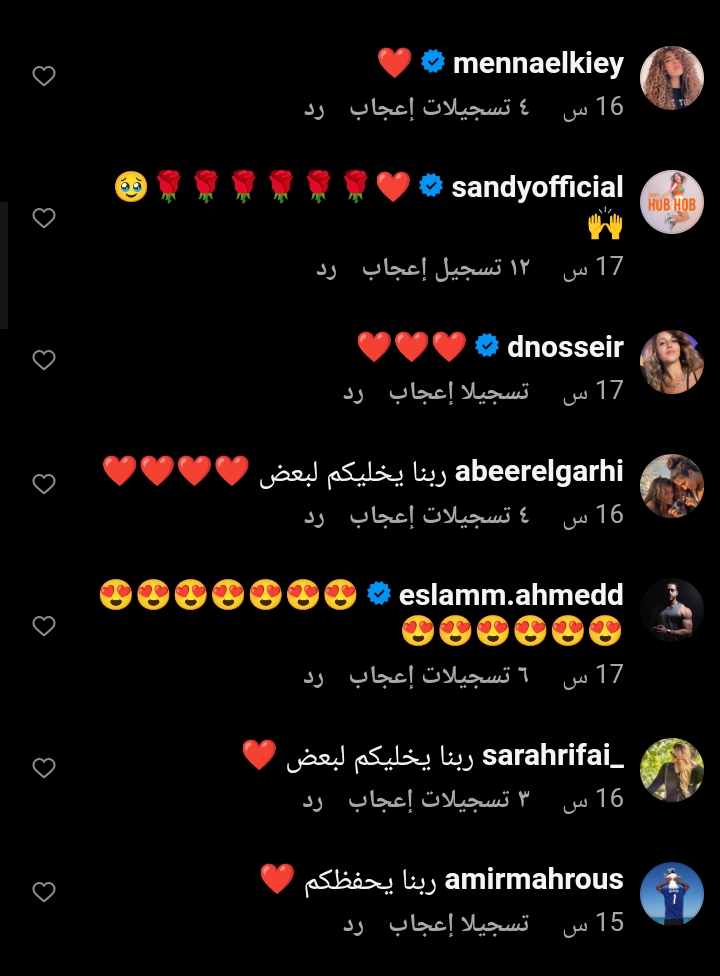This screenshot has height=976, width=720.
Task: Like dnosseir's hearts comment
Action: 44,361
